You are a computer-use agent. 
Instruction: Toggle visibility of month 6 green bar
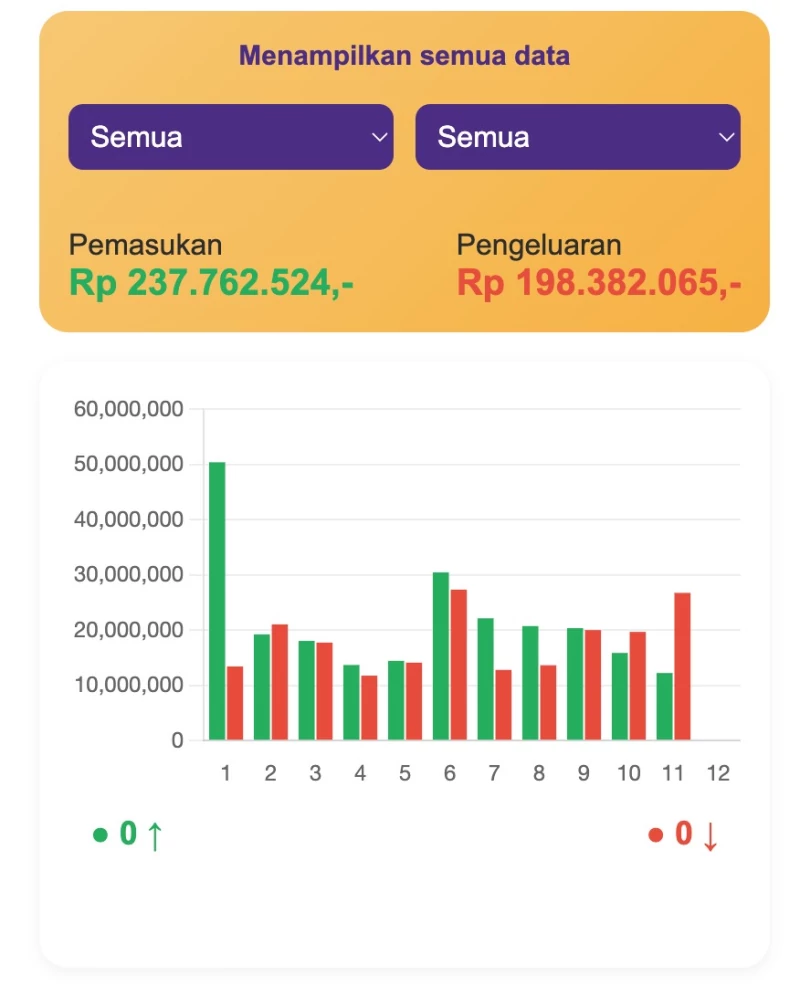pyautogui.click(x=443, y=655)
